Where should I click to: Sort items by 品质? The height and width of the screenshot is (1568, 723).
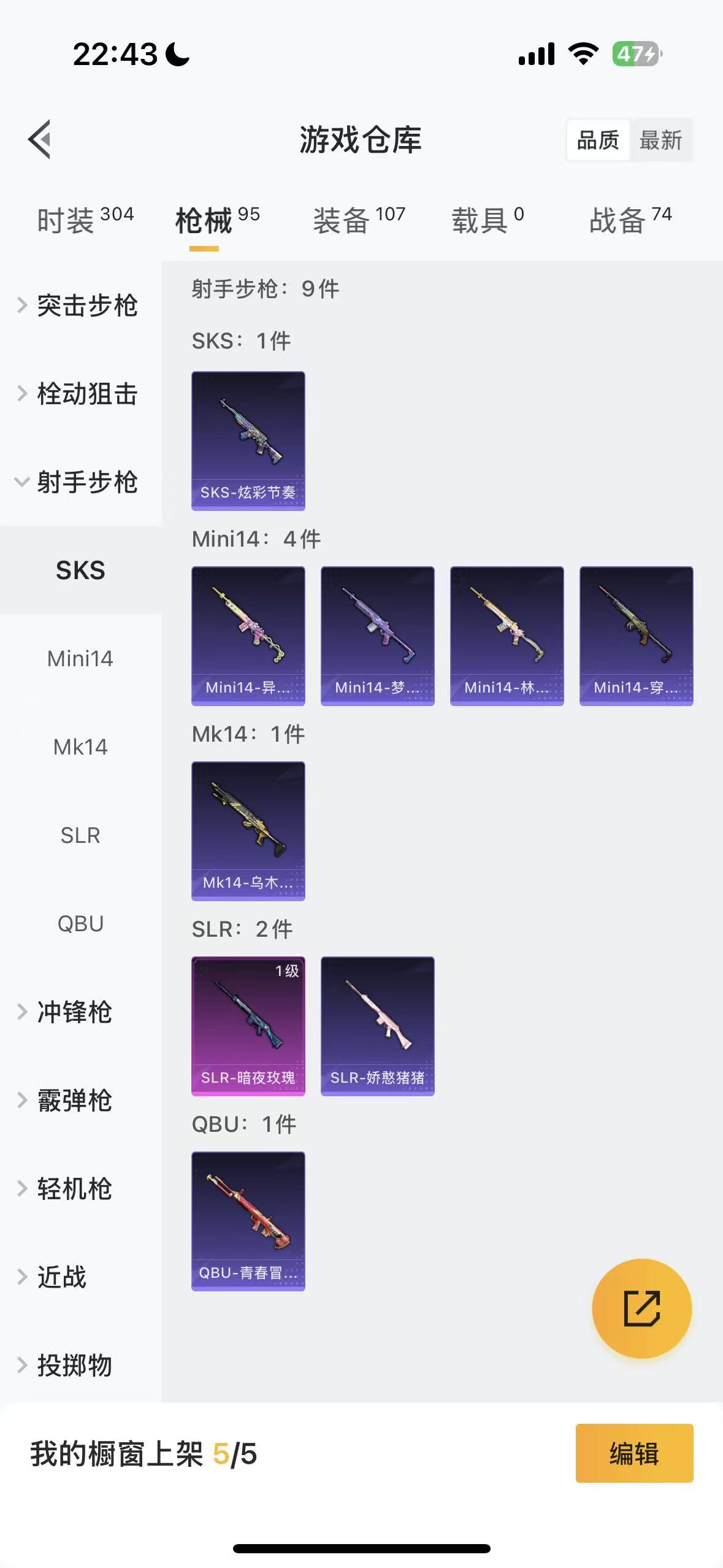click(598, 140)
